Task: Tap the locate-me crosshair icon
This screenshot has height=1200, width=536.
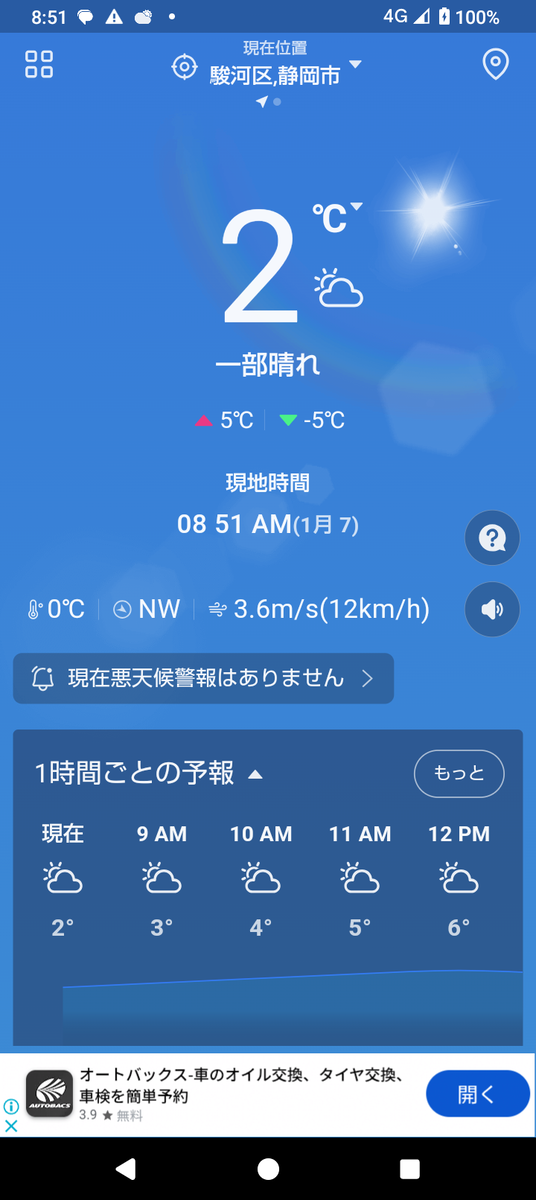Action: 184,67
